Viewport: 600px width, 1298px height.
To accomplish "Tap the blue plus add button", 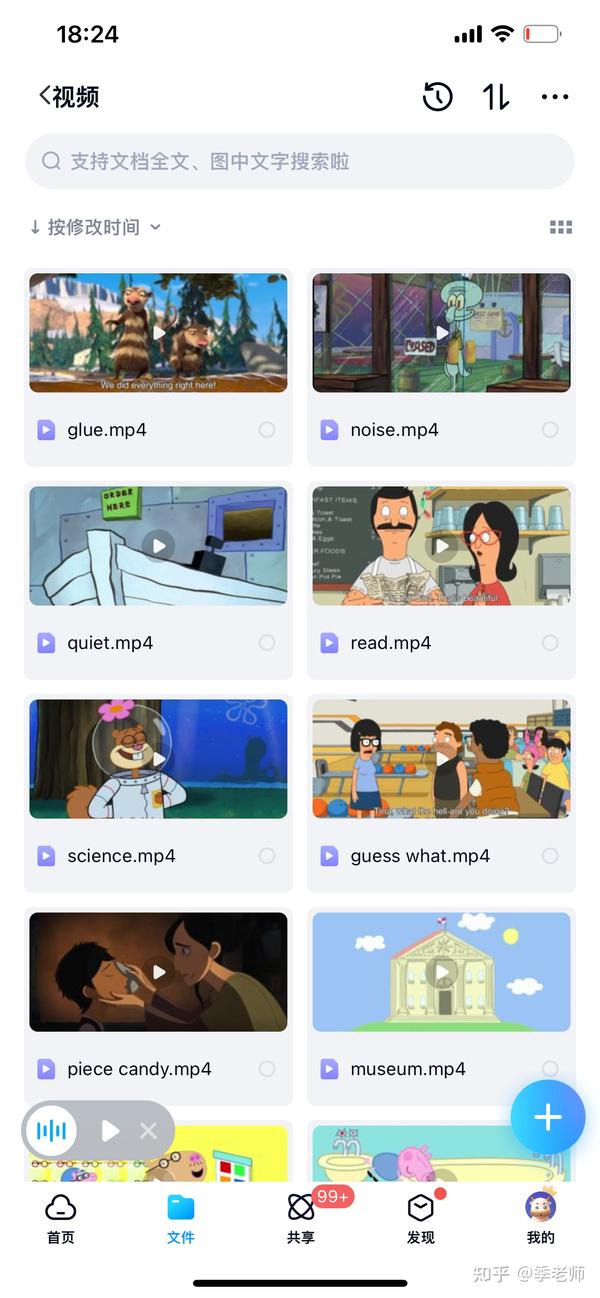I will tap(548, 1118).
